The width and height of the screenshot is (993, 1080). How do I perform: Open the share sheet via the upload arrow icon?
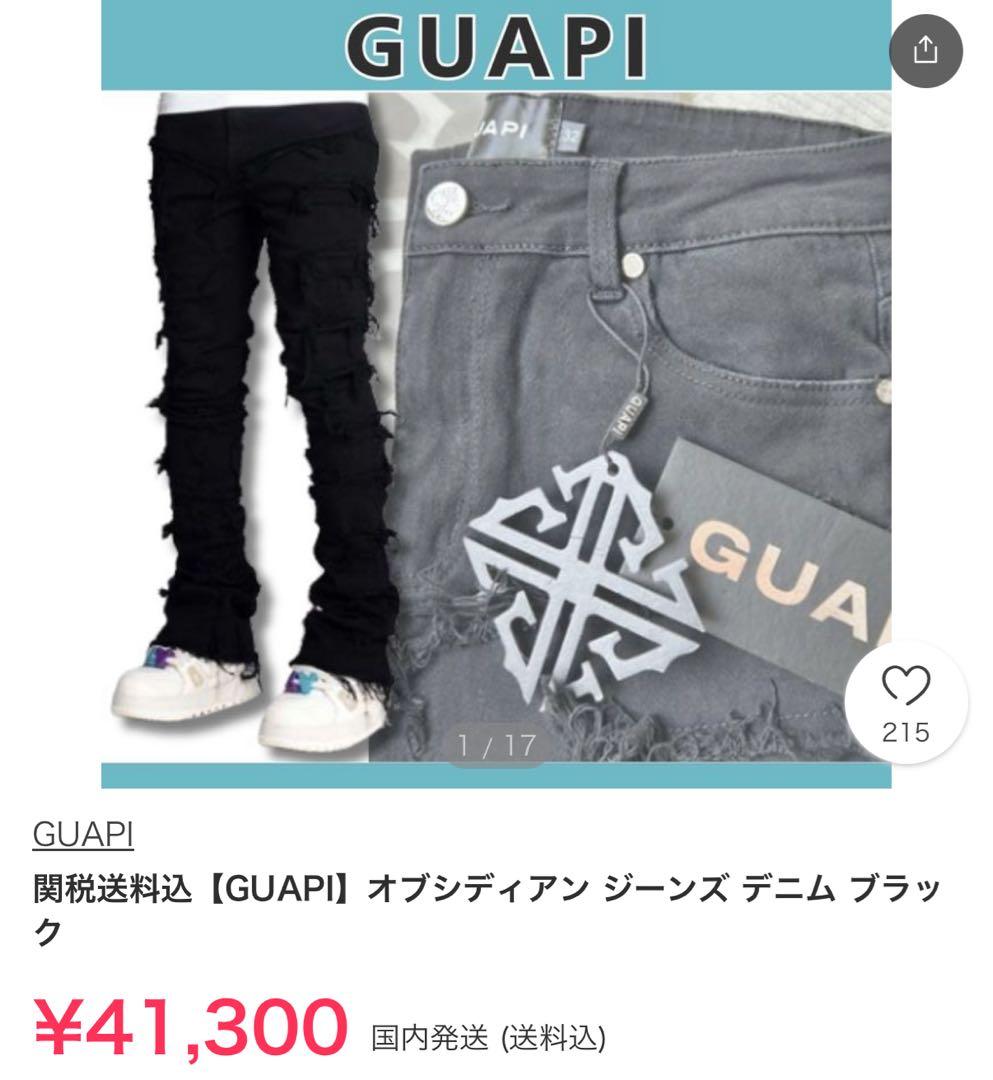[927, 50]
